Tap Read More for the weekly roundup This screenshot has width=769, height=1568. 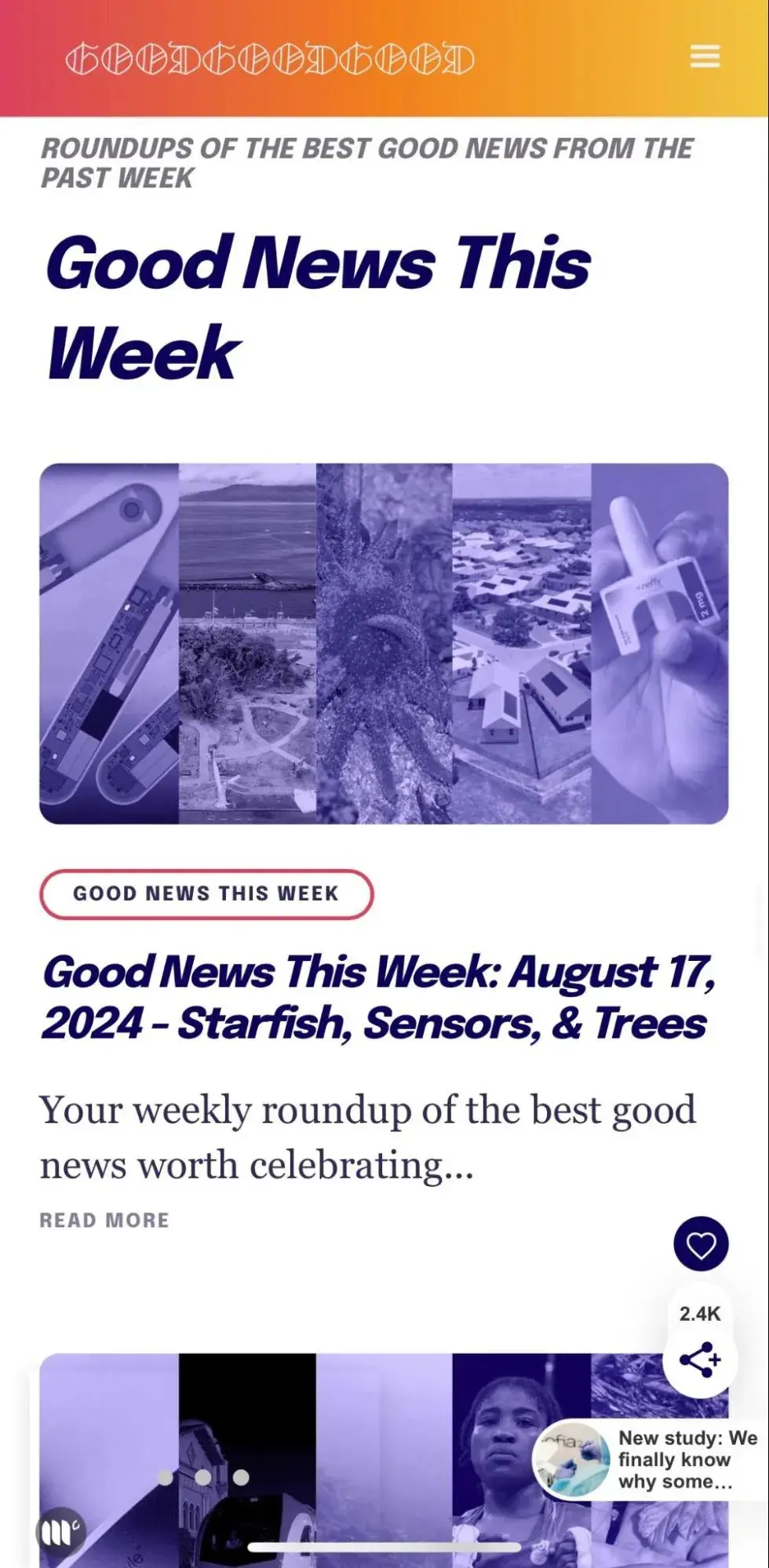pyautogui.click(x=104, y=1220)
